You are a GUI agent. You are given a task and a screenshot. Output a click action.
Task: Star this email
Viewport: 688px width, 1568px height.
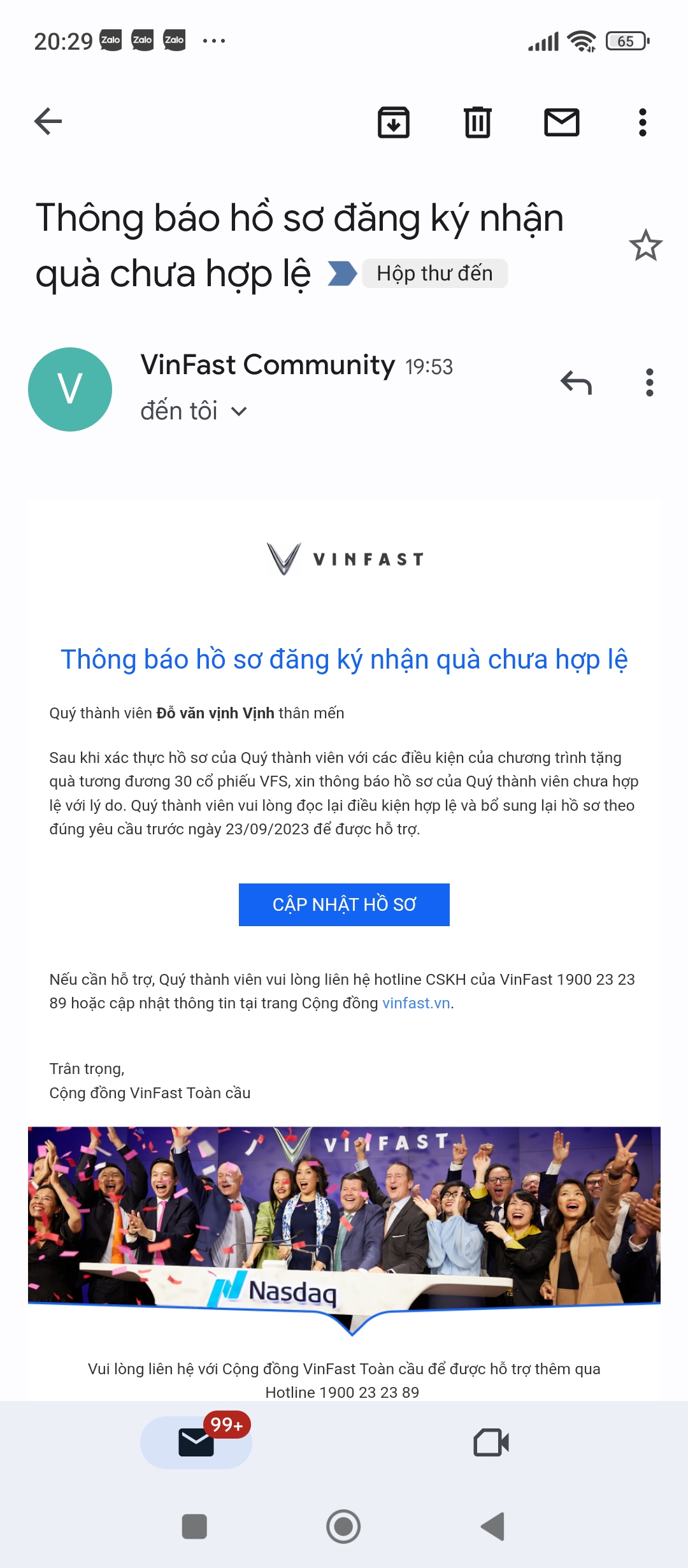point(645,245)
